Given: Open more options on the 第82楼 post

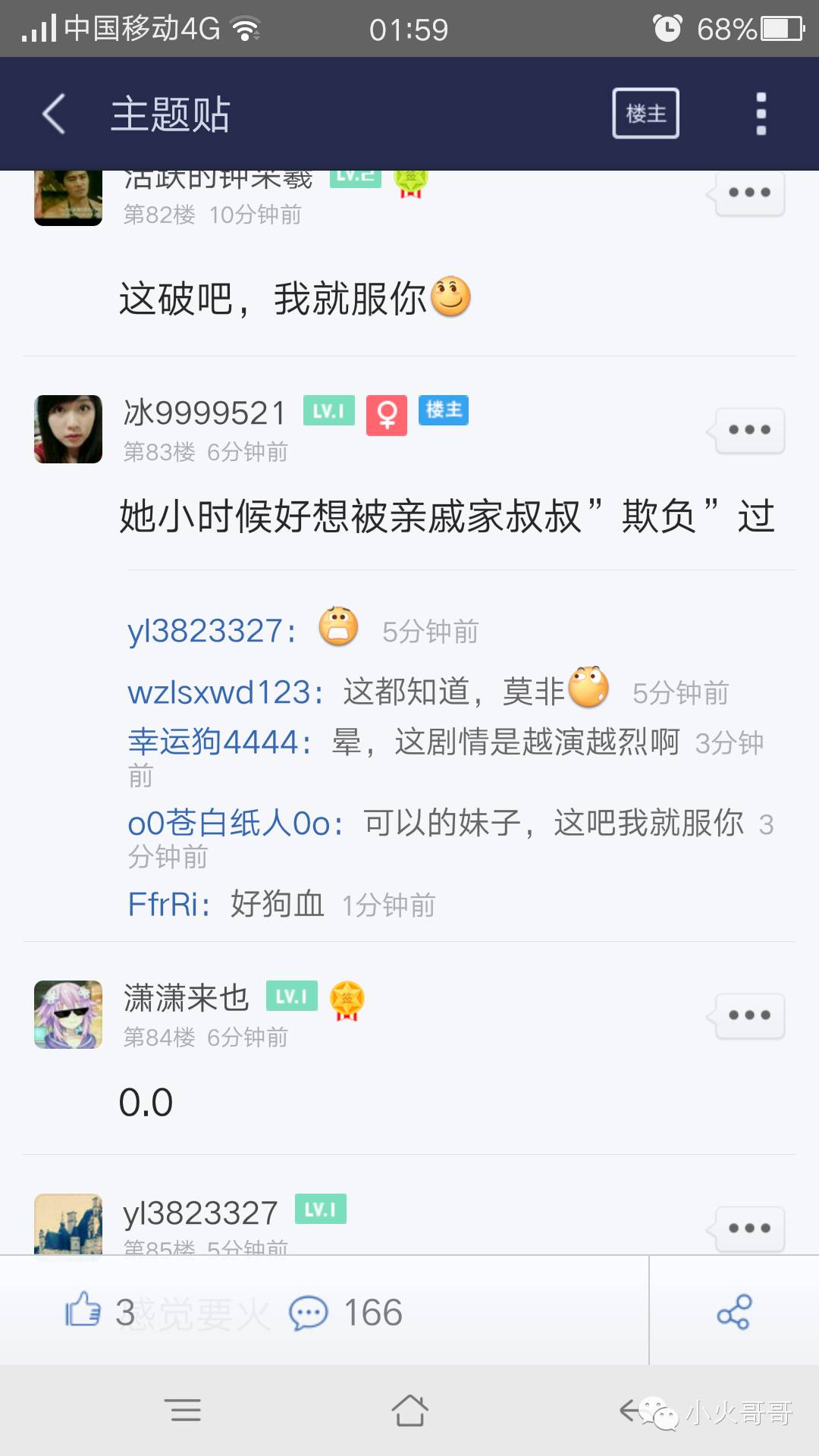Looking at the screenshot, I should pyautogui.click(x=748, y=193).
